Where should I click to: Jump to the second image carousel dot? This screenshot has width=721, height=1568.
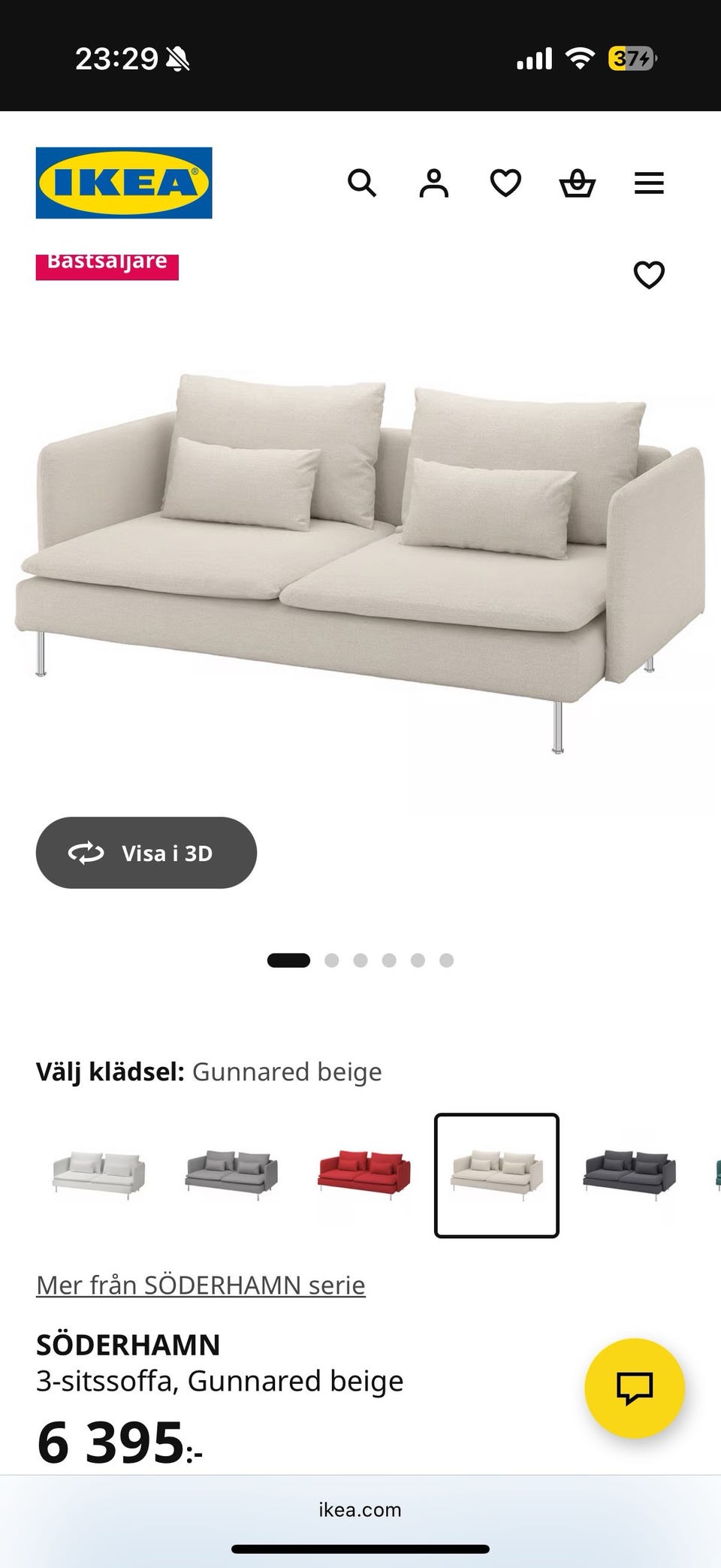coord(332,959)
